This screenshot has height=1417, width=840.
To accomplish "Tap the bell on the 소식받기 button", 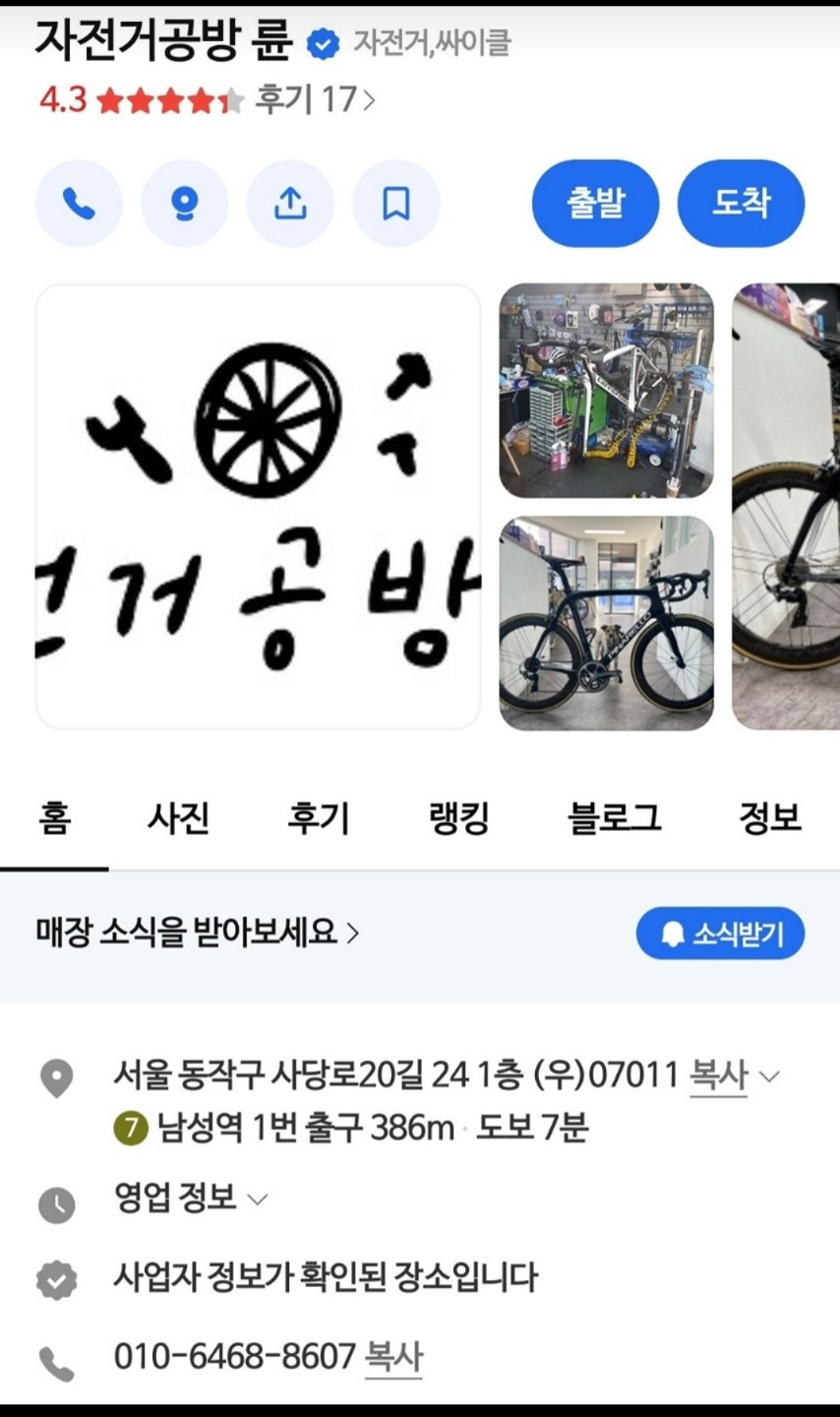I will click(x=673, y=933).
